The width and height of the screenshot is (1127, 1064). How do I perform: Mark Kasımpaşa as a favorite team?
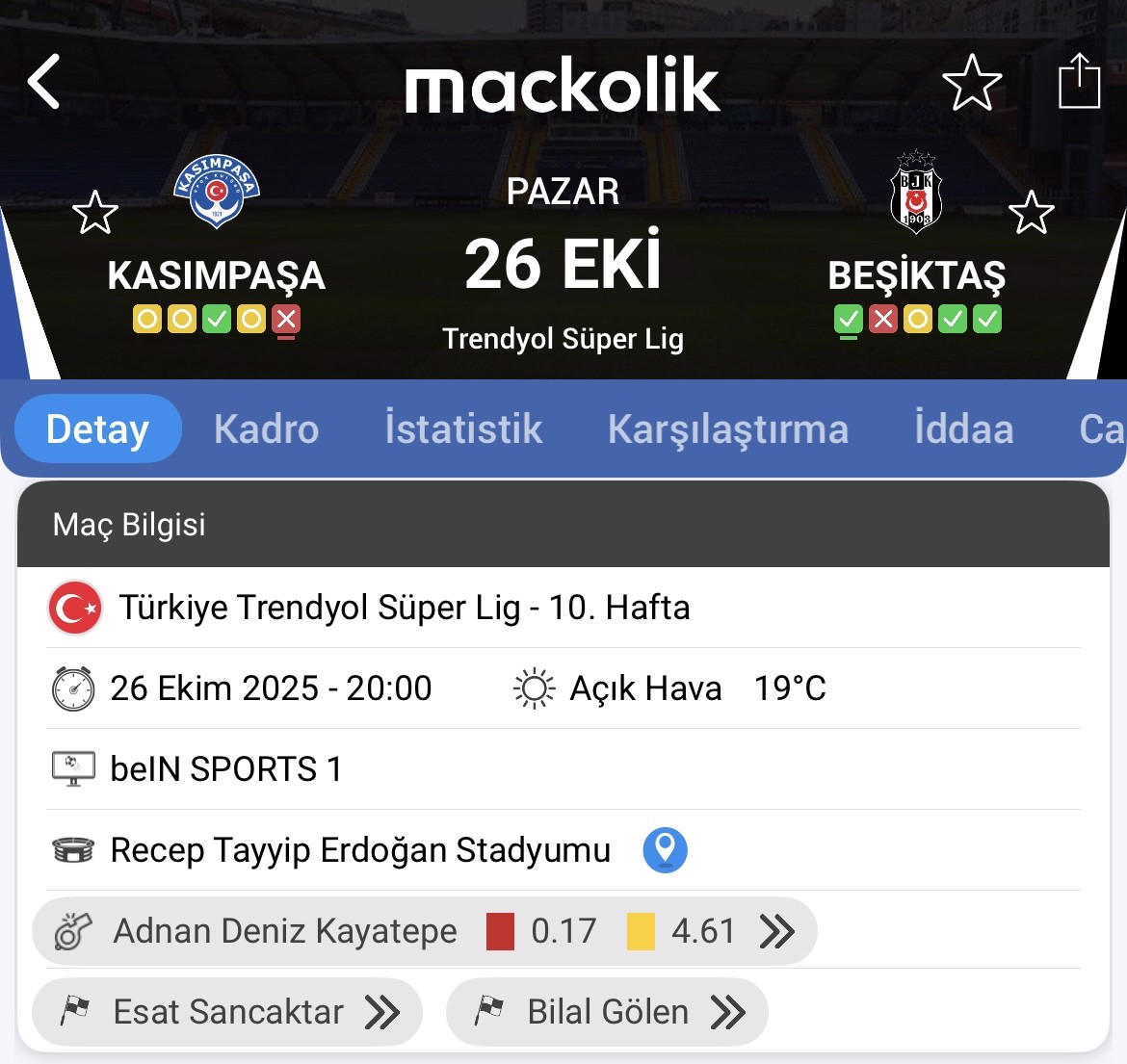95,213
